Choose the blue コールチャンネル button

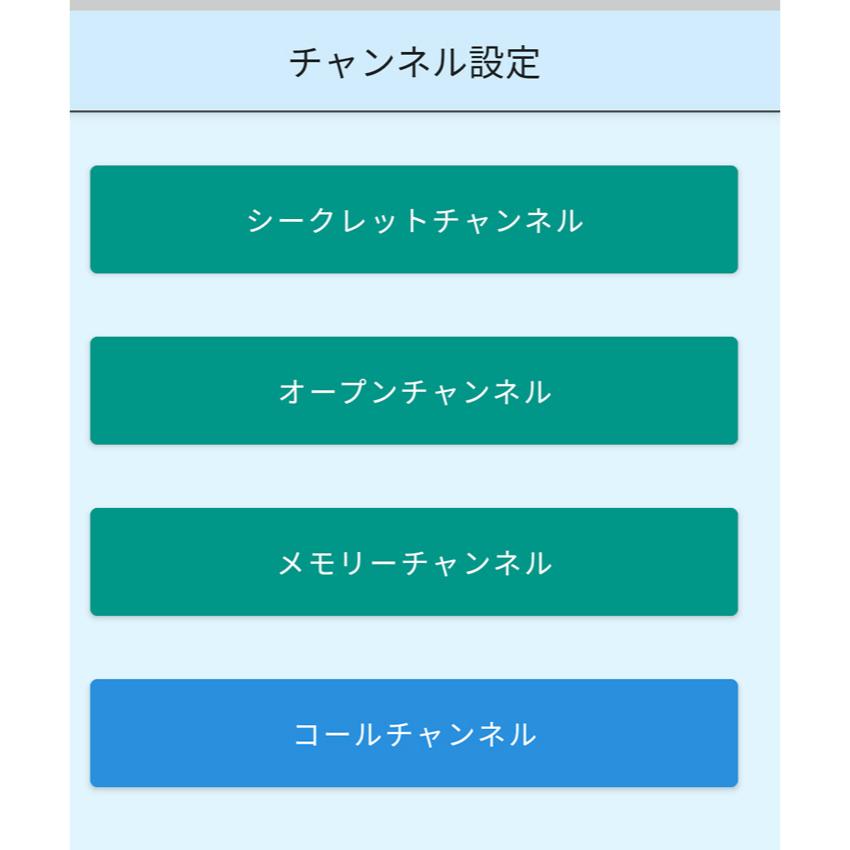414,733
